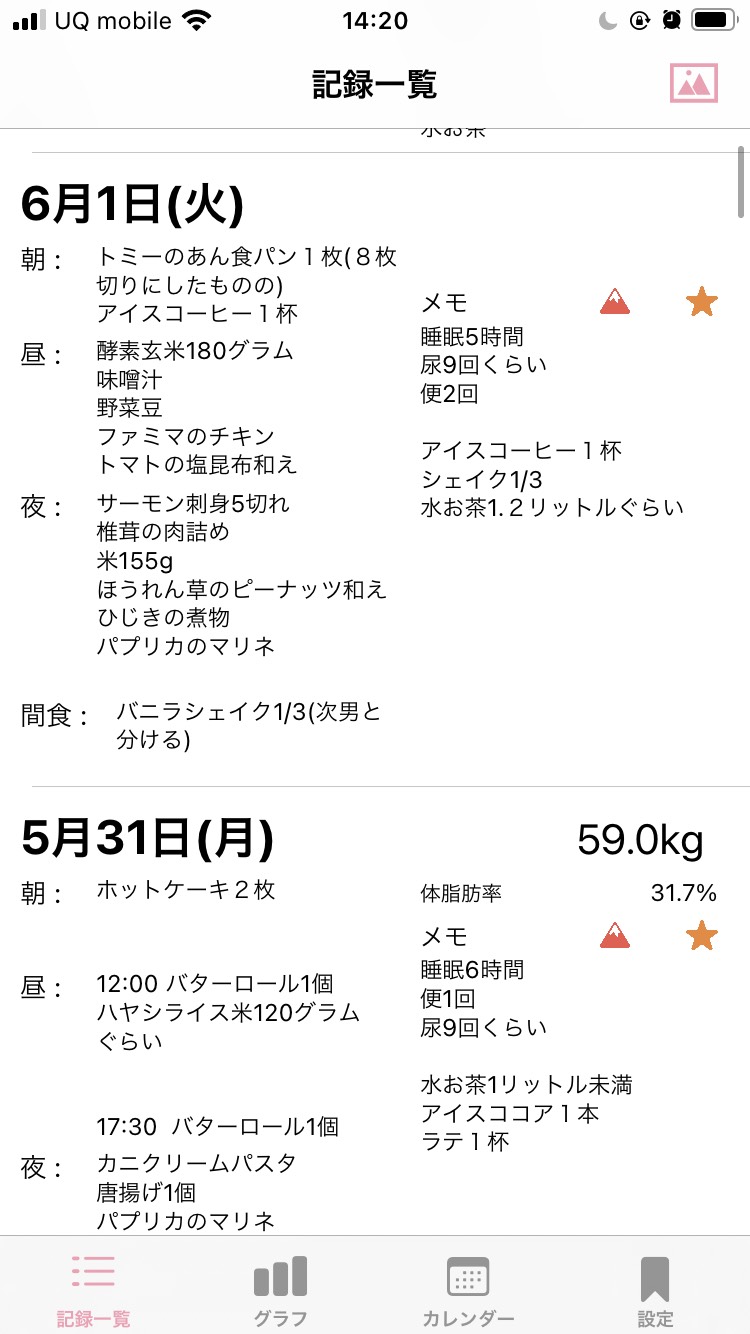Screen dimensions: 750x1334
Task: Tap the star icon on 5月31日 memo
Action: point(702,936)
